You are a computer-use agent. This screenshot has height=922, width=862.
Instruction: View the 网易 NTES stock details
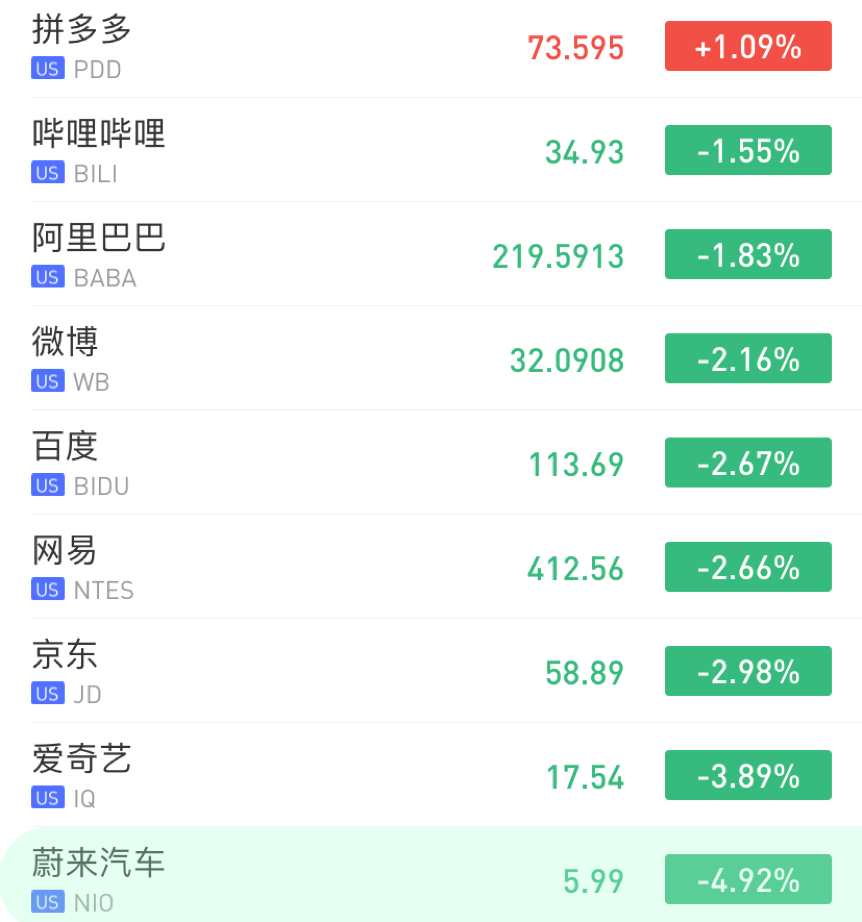click(x=300, y=567)
